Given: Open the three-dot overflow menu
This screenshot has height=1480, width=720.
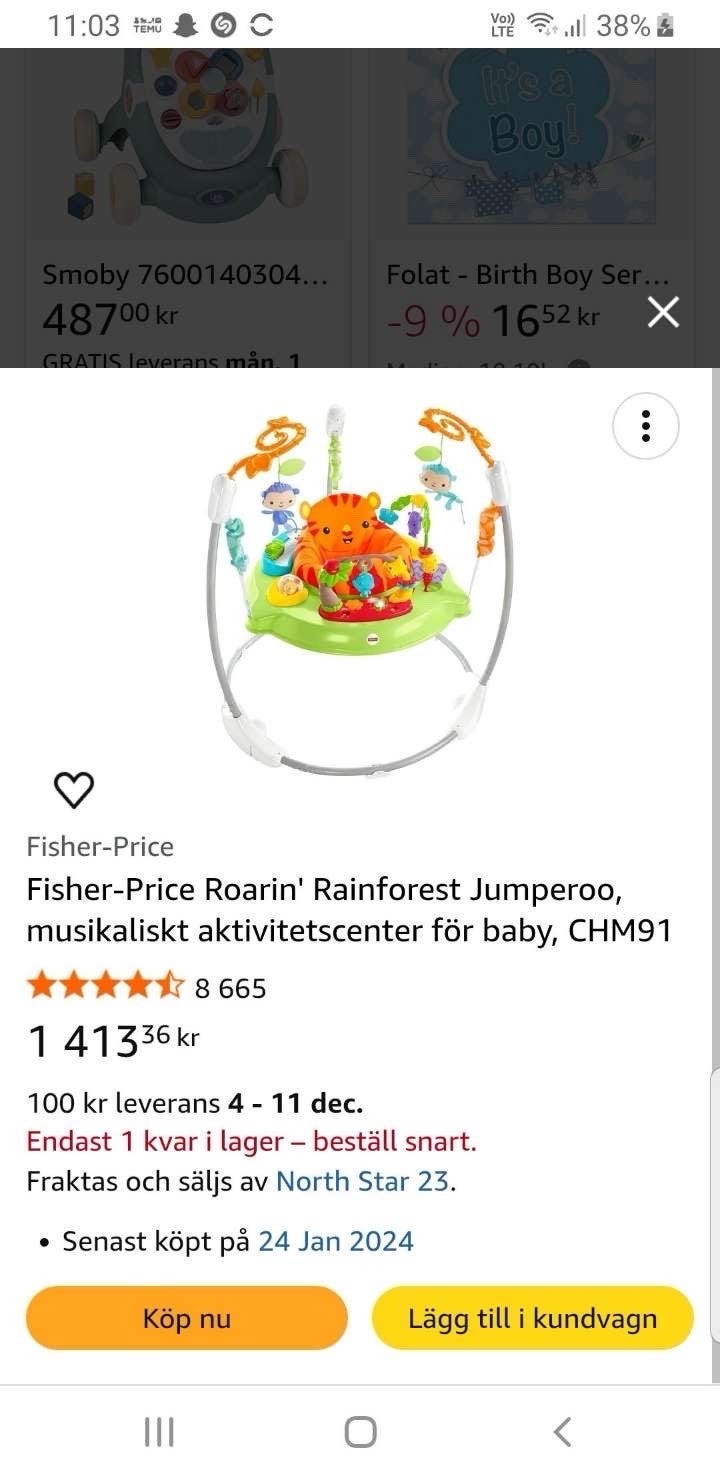Looking at the screenshot, I should tap(646, 426).
